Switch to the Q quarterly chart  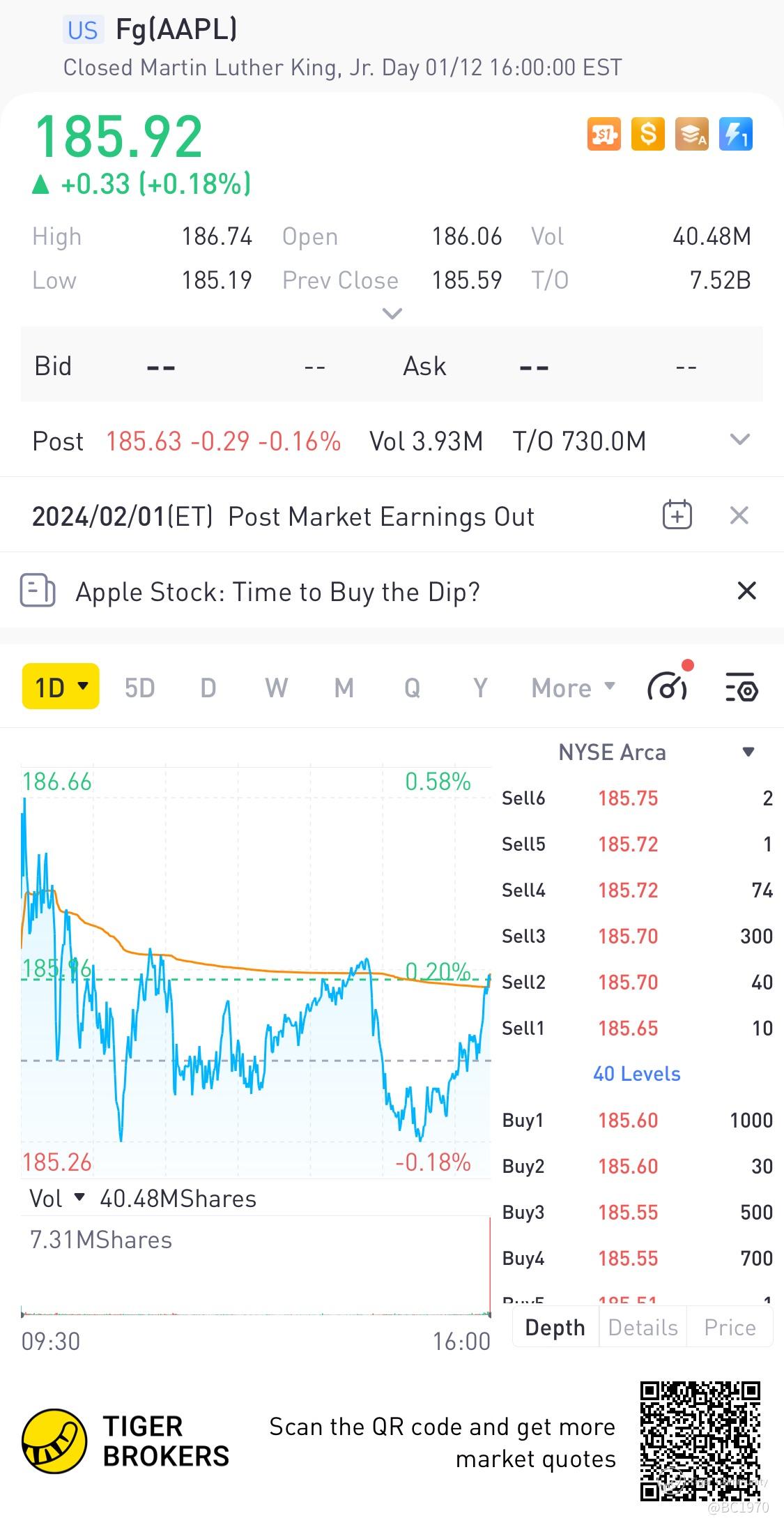click(412, 688)
